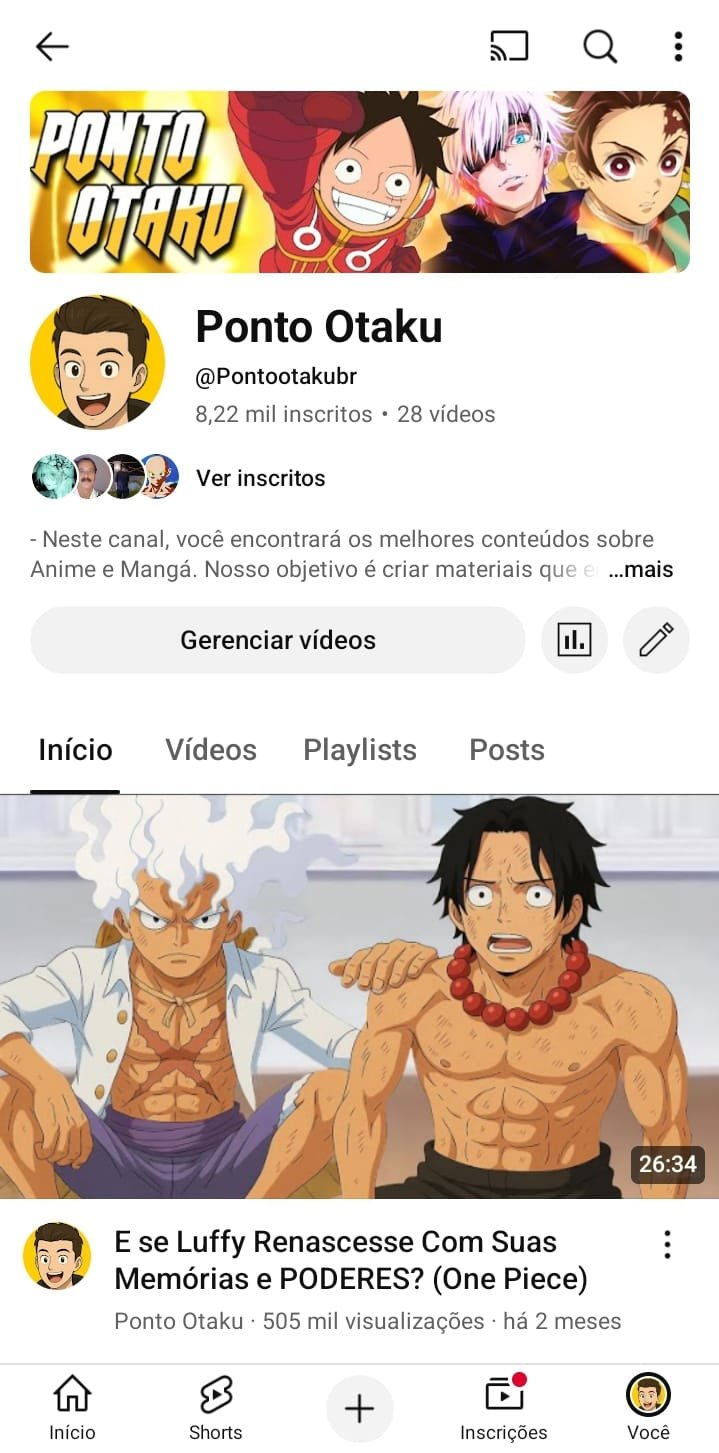The image size is (719, 1453).
Task: Go to Início in the bottom navigation
Action: tap(72, 1408)
